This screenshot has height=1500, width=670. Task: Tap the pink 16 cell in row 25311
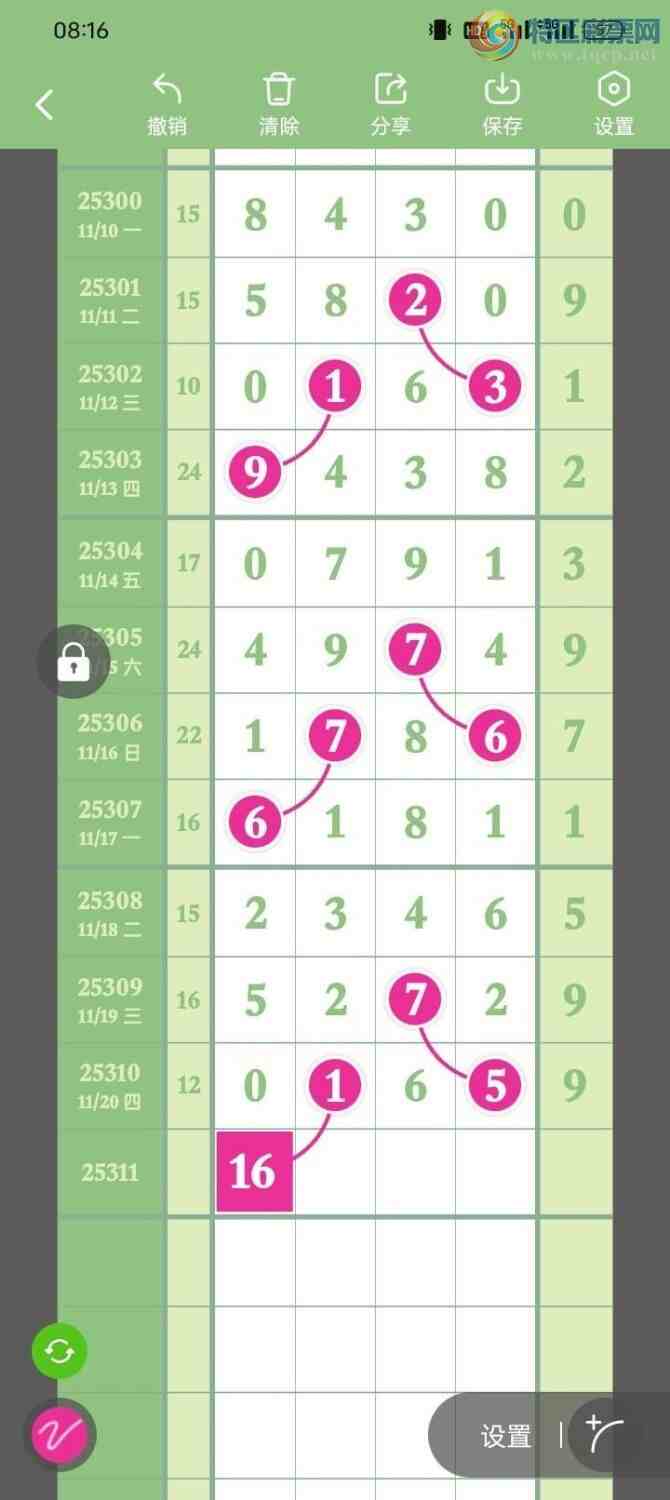click(x=254, y=1171)
